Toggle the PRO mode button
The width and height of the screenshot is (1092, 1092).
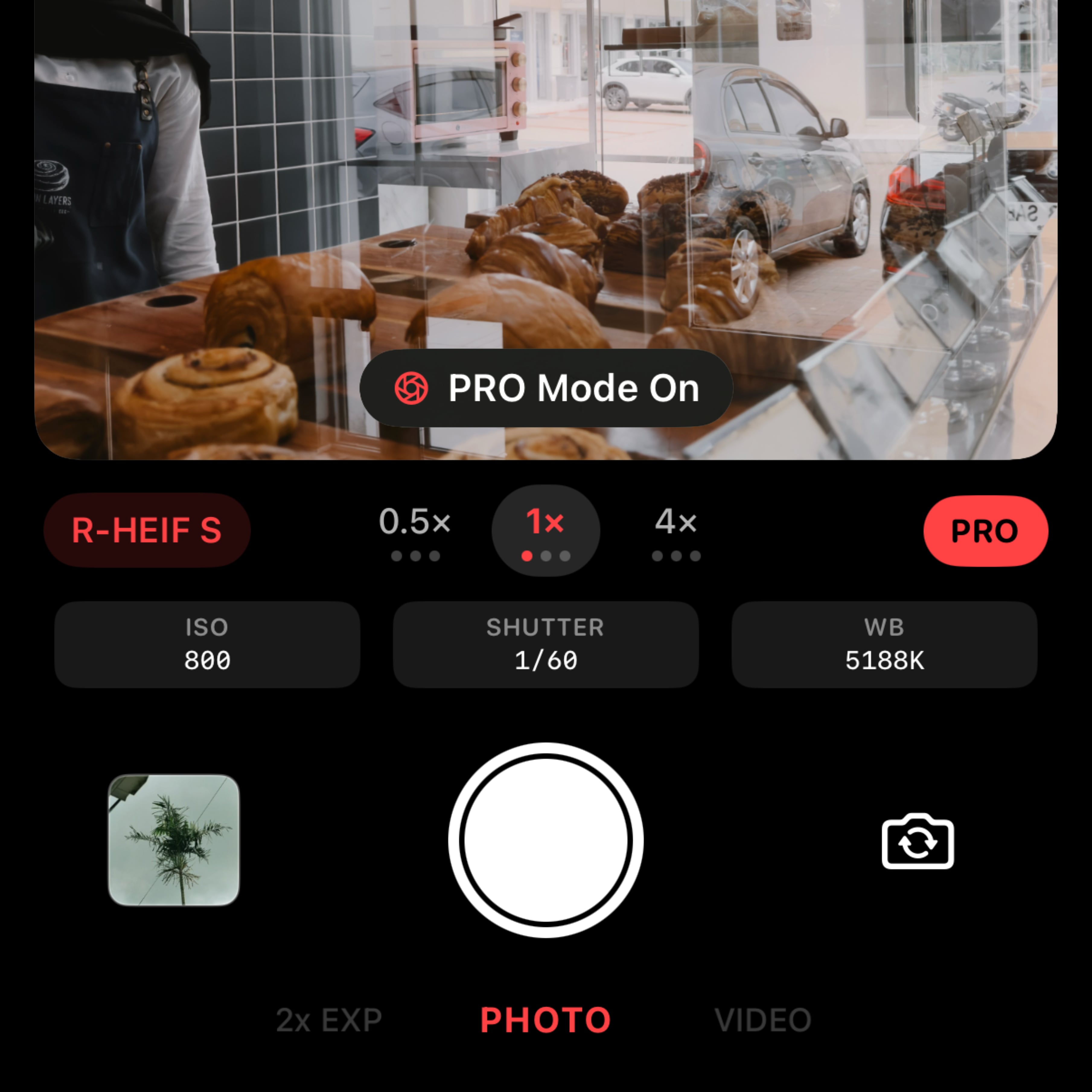click(985, 531)
